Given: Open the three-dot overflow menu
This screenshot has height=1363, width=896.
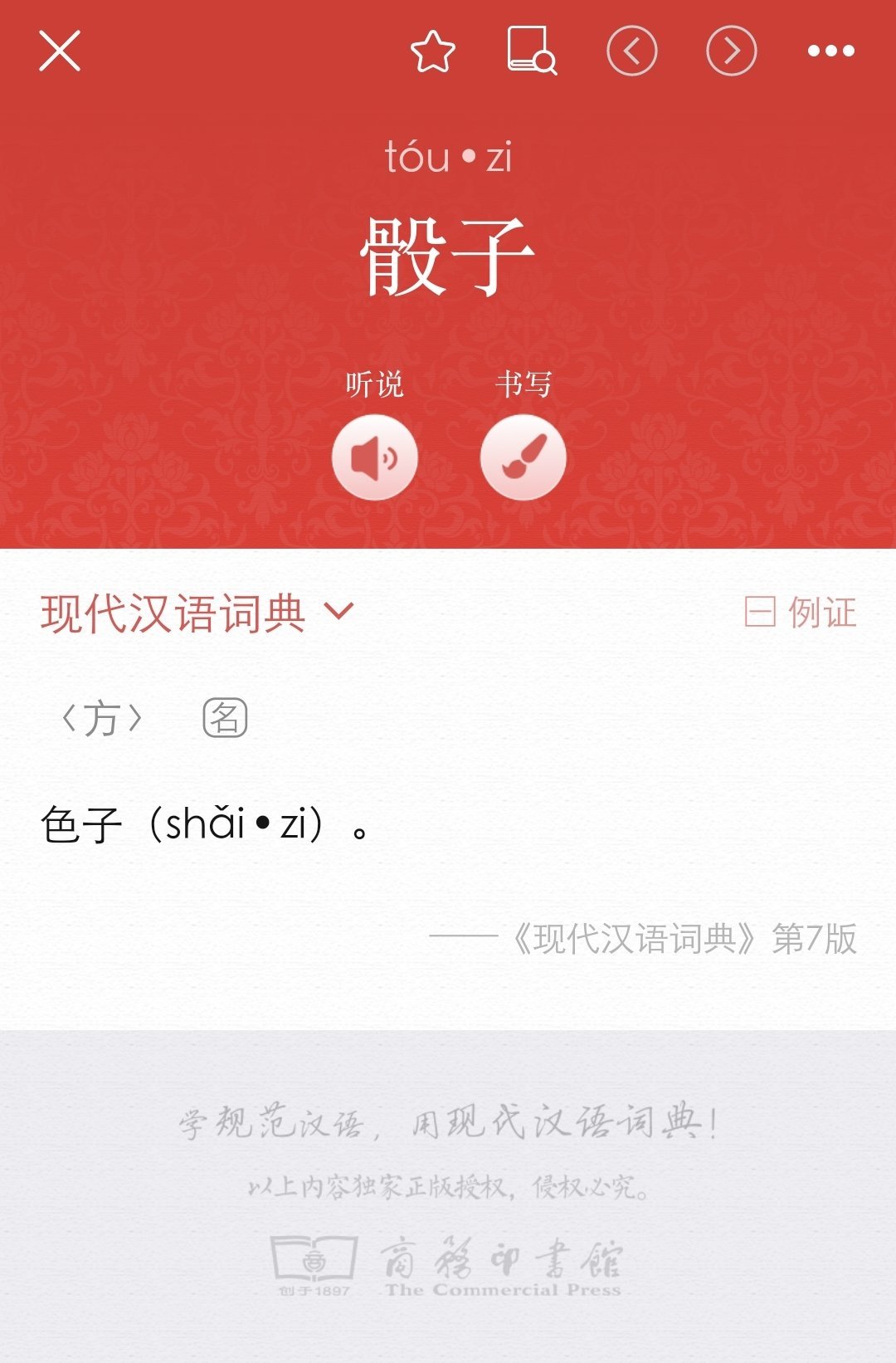Looking at the screenshot, I should pos(830,51).
